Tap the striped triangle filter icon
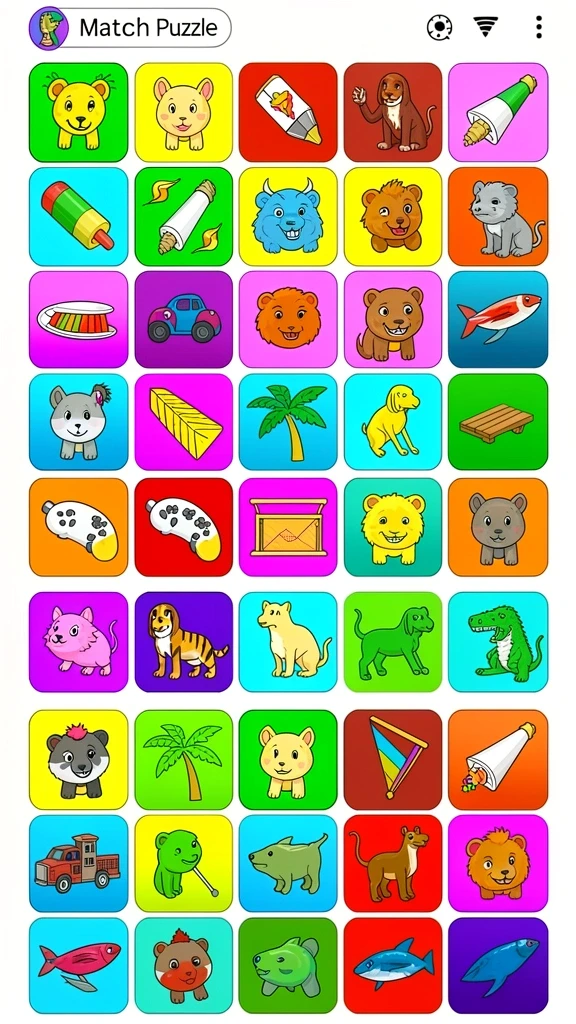The width and height of the screenshot is (576, 1024). pyautogui.click(x=486, y=27)
